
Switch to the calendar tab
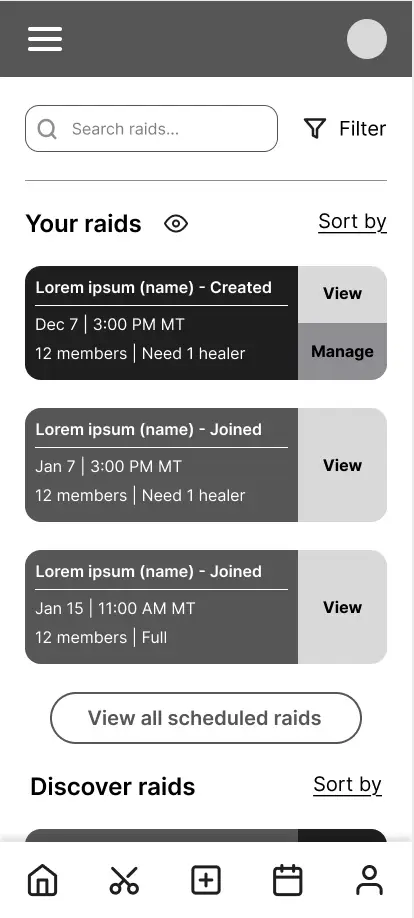tap(288, 881)
